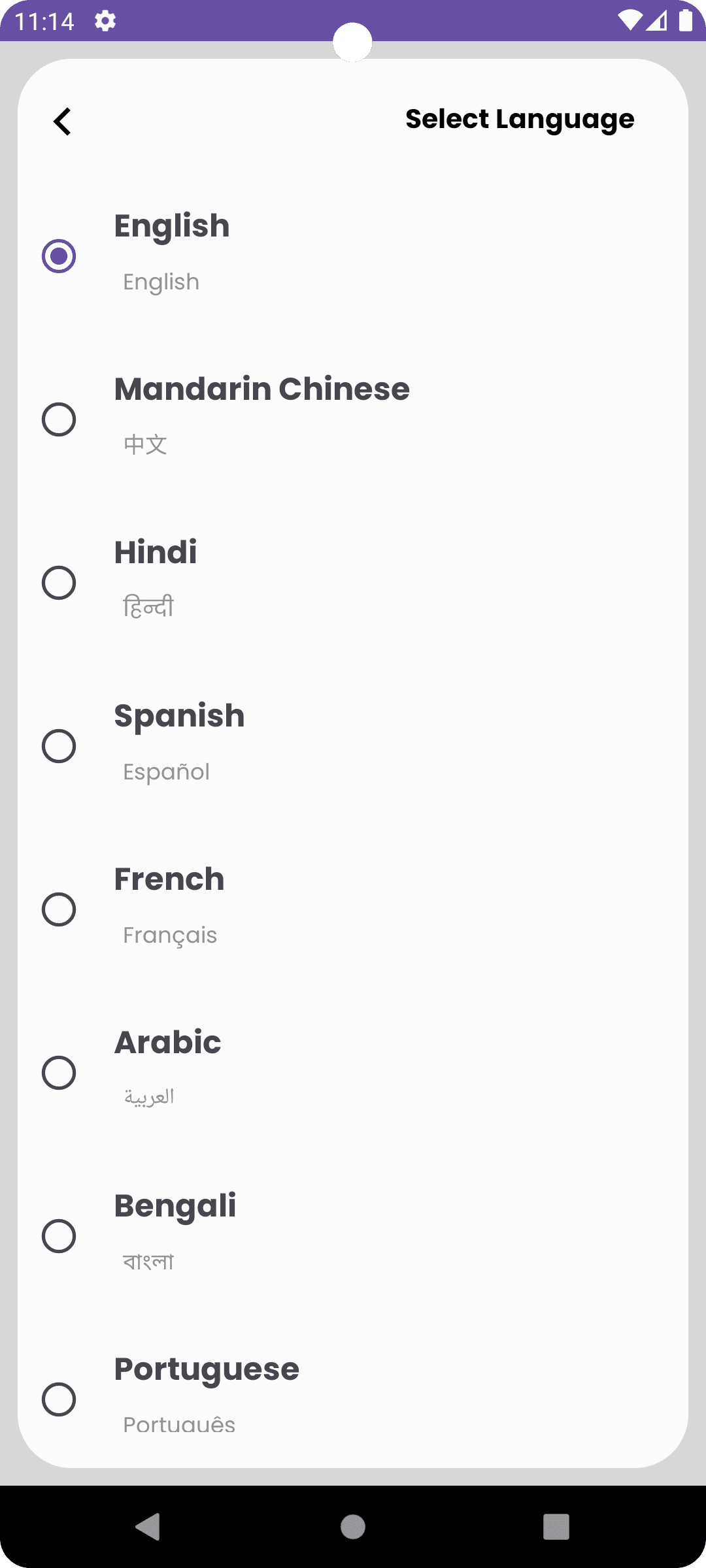This screenshot has height=1568, width=706.
Task: Tap the selected English option
Action: (59, 256)
